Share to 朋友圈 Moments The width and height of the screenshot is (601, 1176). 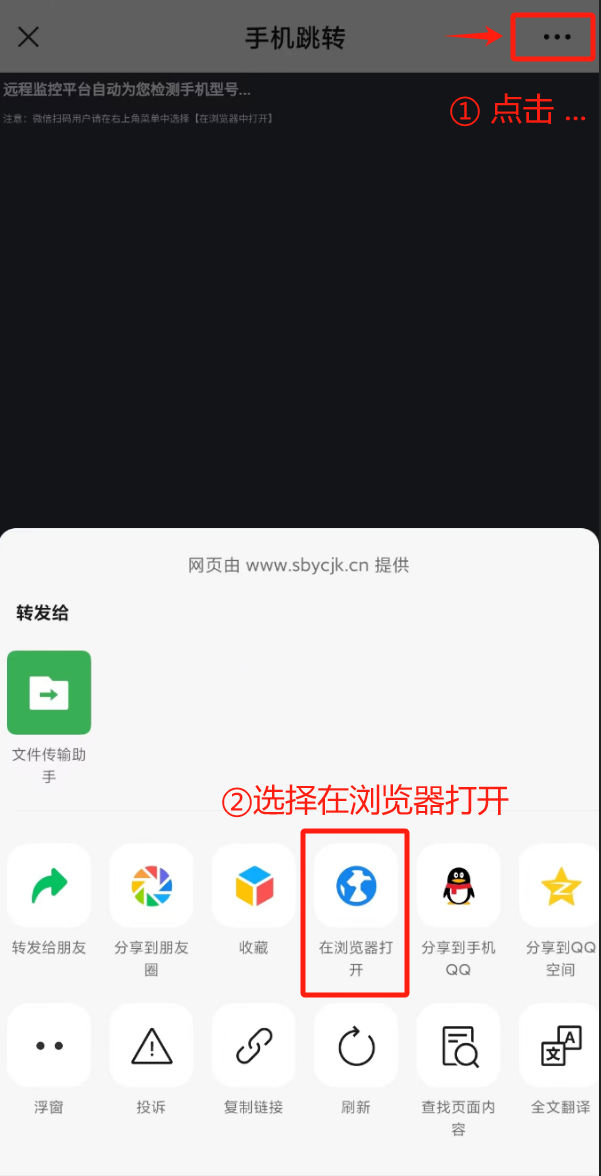click(151, 886)
